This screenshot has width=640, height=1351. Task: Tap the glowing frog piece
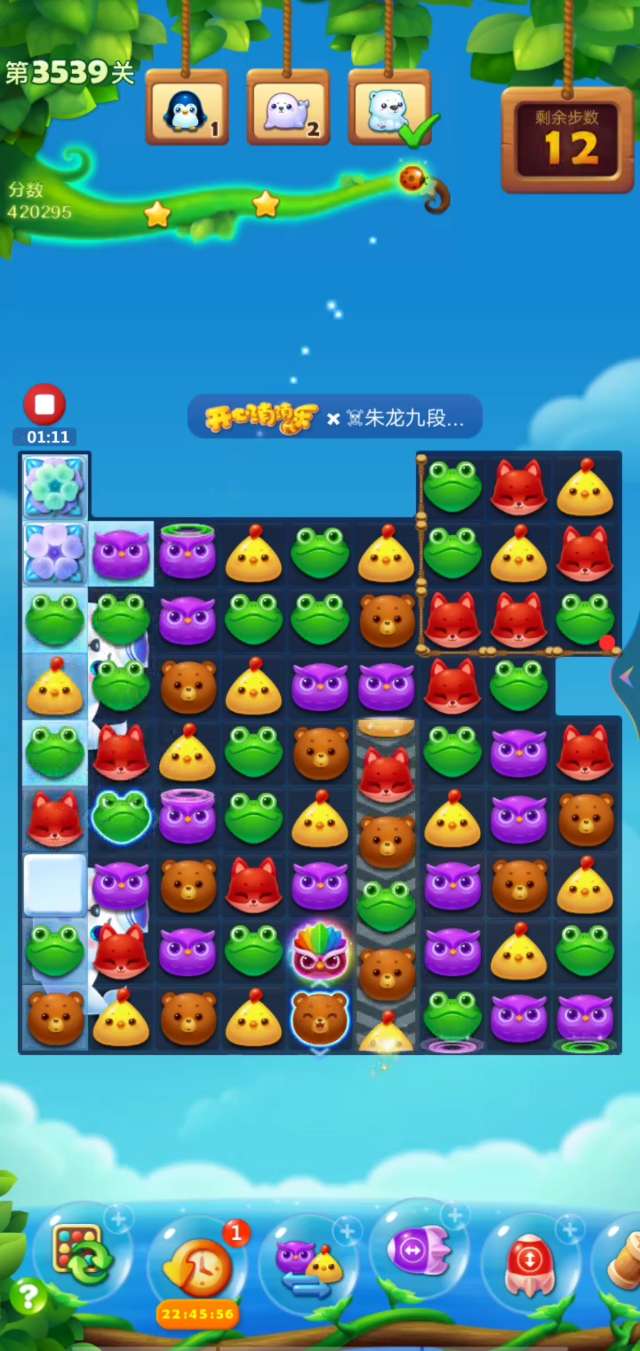point(121,816)
